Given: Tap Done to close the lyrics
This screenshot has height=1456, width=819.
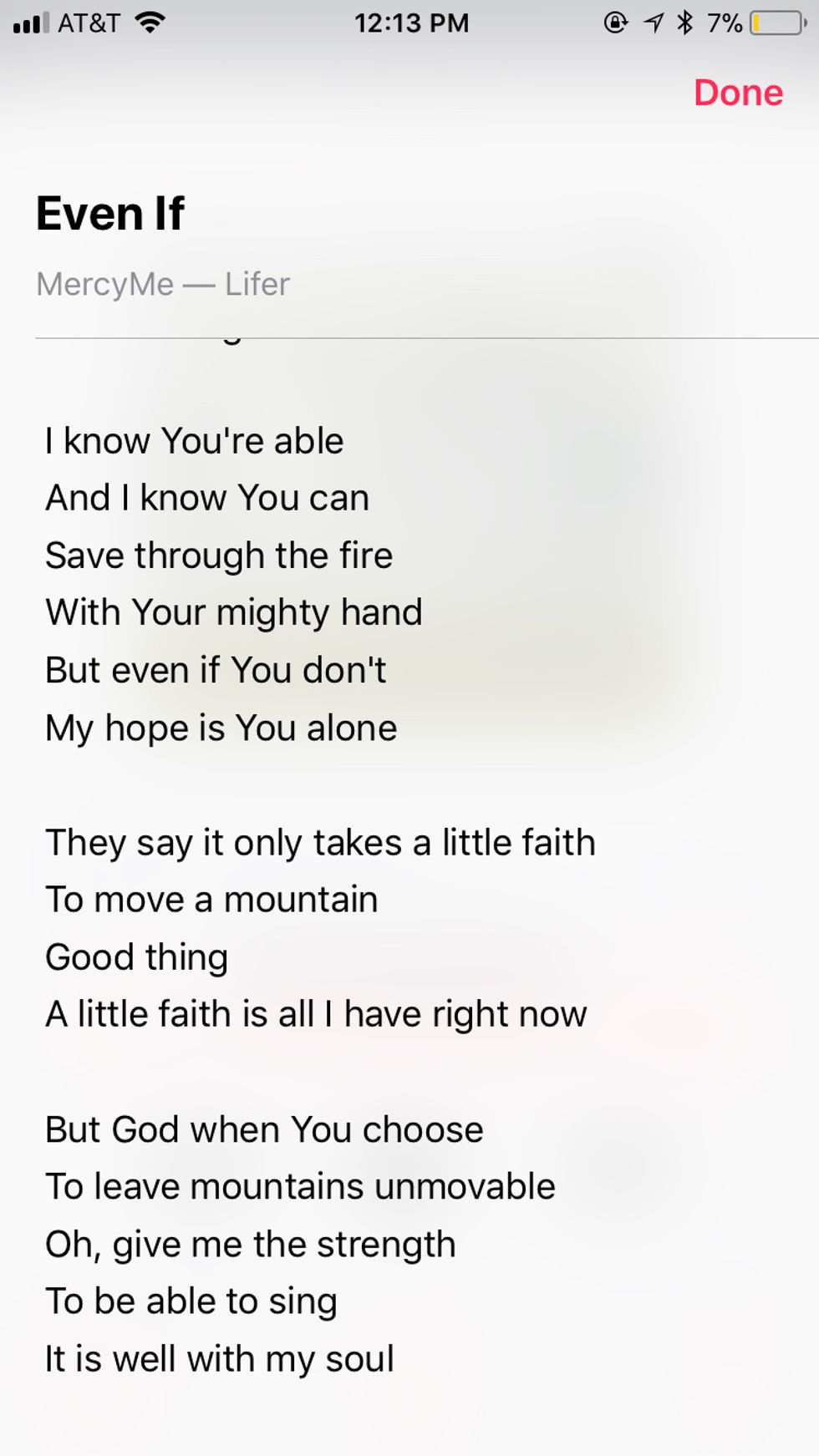Looking at the screenshot, I should click(x=738, y=93).
